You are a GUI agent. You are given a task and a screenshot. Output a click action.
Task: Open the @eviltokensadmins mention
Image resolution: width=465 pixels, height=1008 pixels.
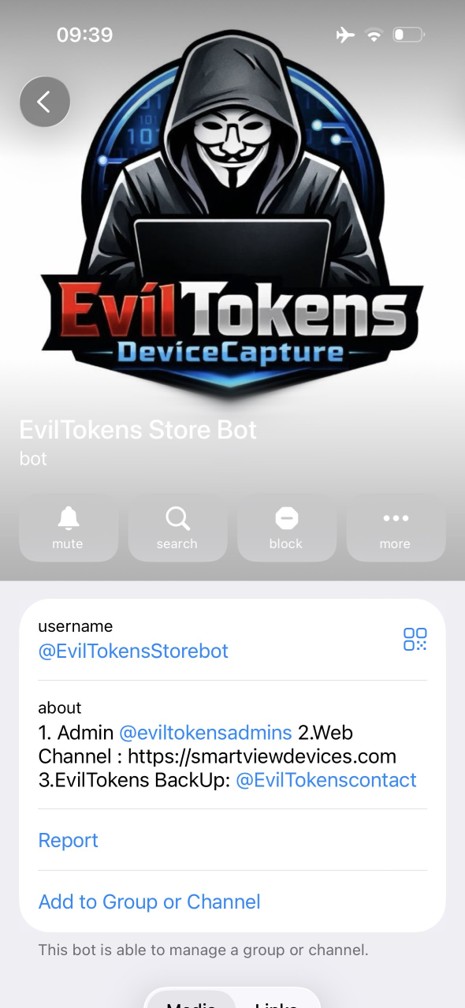[x=206, y=732]
